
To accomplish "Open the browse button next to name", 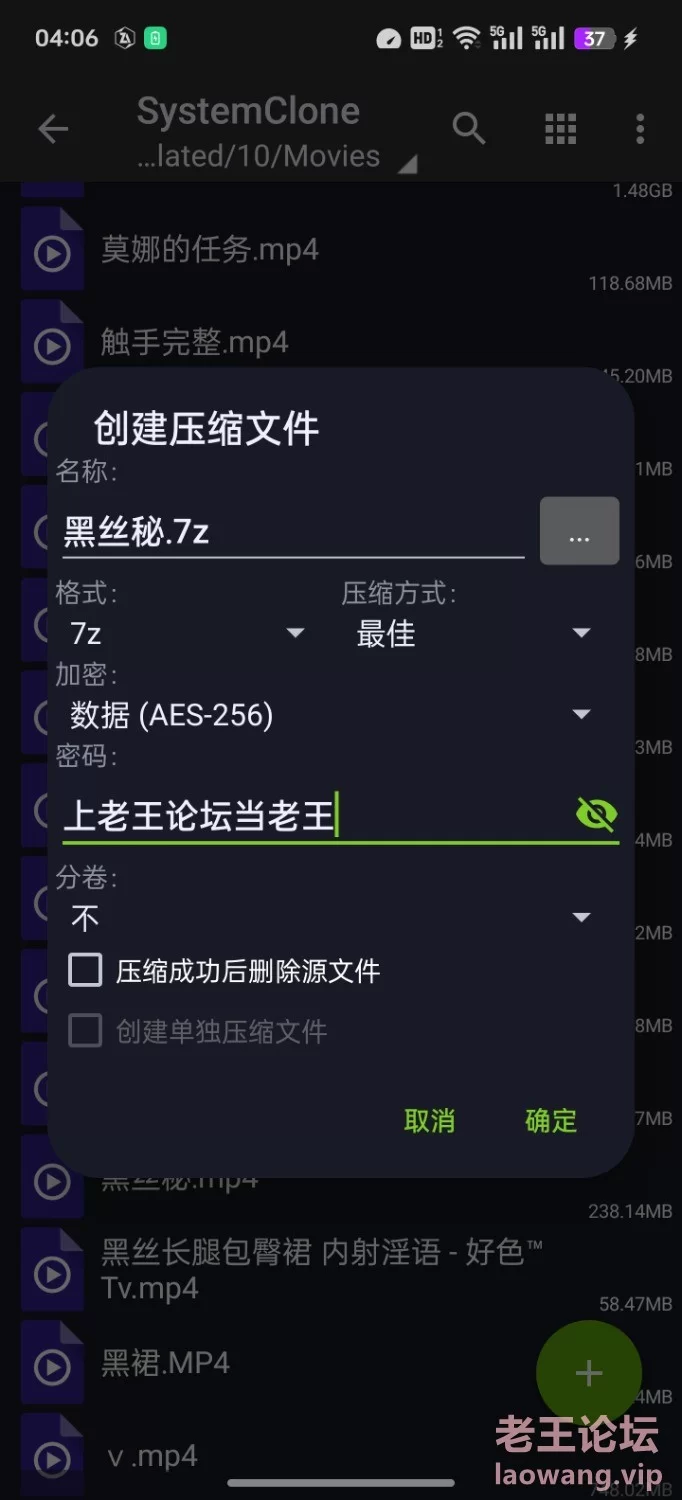I will click(x=580, y=531).
